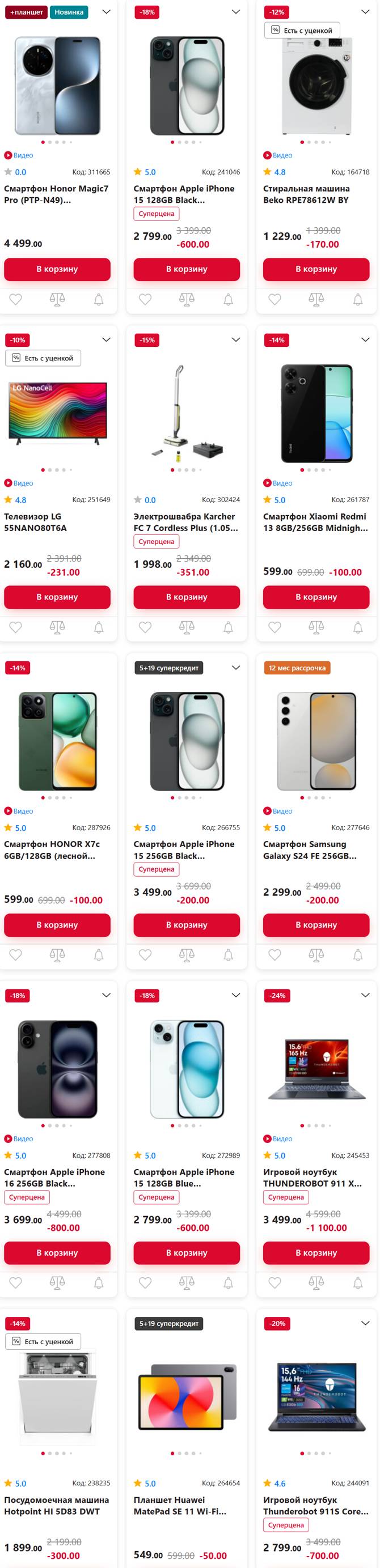380x1568 pixels.
Task: Add Beko RPE78612W washing machine to cart
Action: [315, 269]
